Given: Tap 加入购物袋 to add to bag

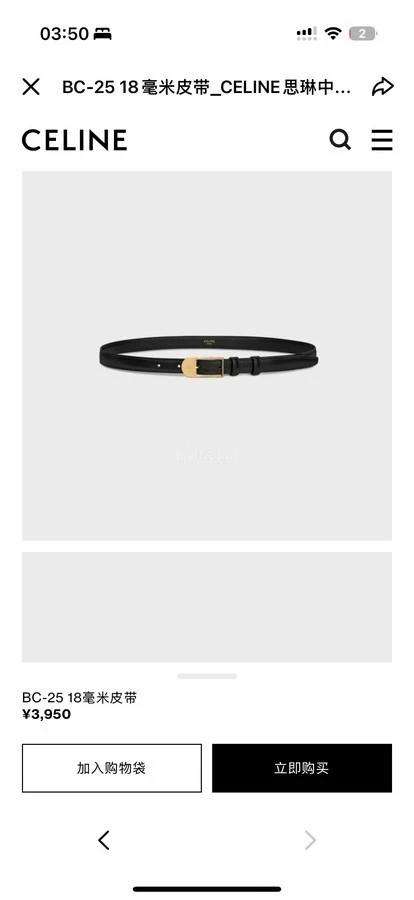Looking at the screenshot, I should 112,768.
